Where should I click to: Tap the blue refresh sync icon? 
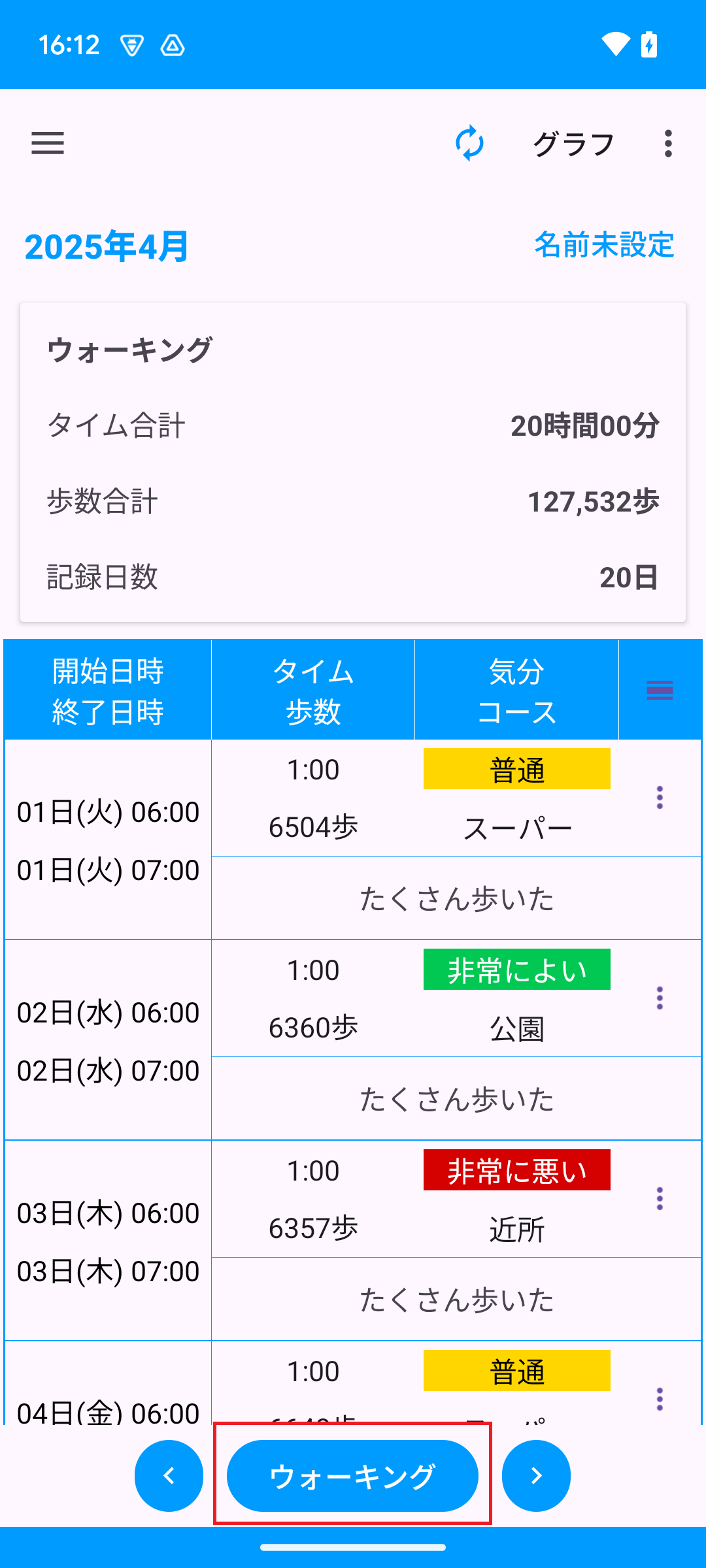[469, 144]
